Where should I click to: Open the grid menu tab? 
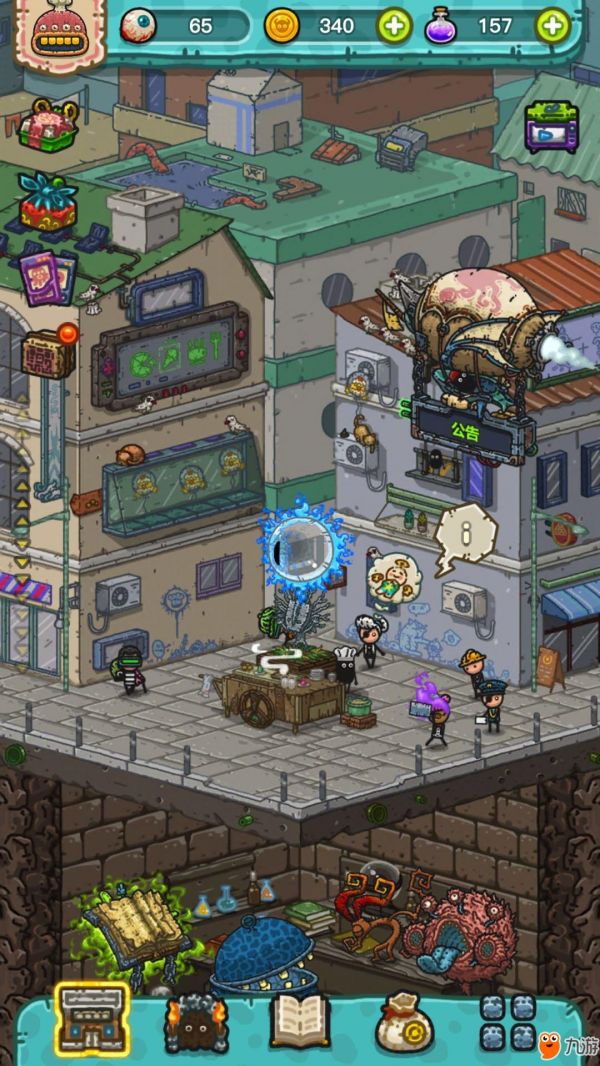pyautogui.click(x=506, y=1020)
